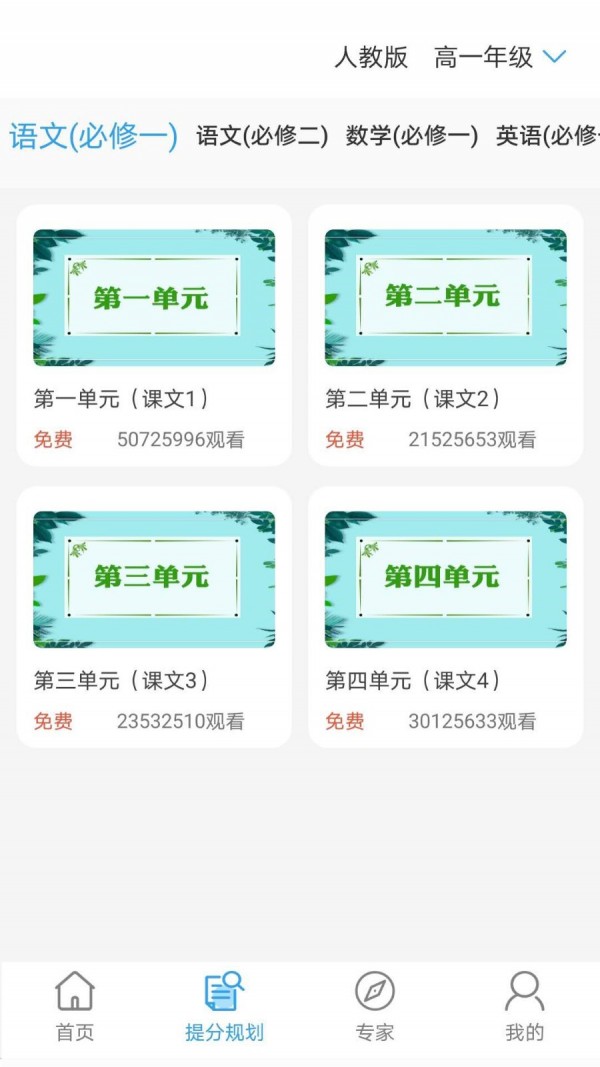Open the 英语 subject tab
The width and height of the screenshot is (600, 1067).
(548, 136)
